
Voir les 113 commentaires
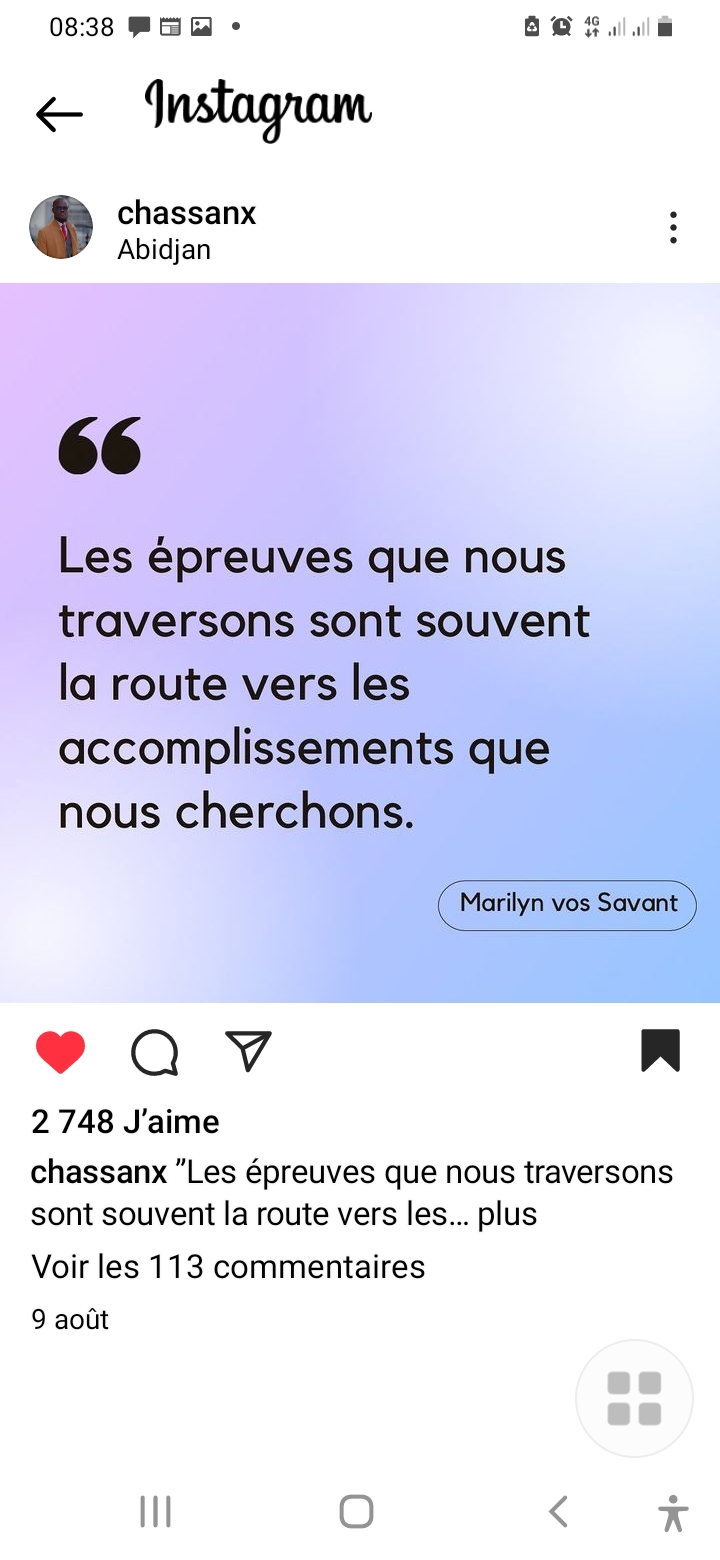coord(228,1267)
